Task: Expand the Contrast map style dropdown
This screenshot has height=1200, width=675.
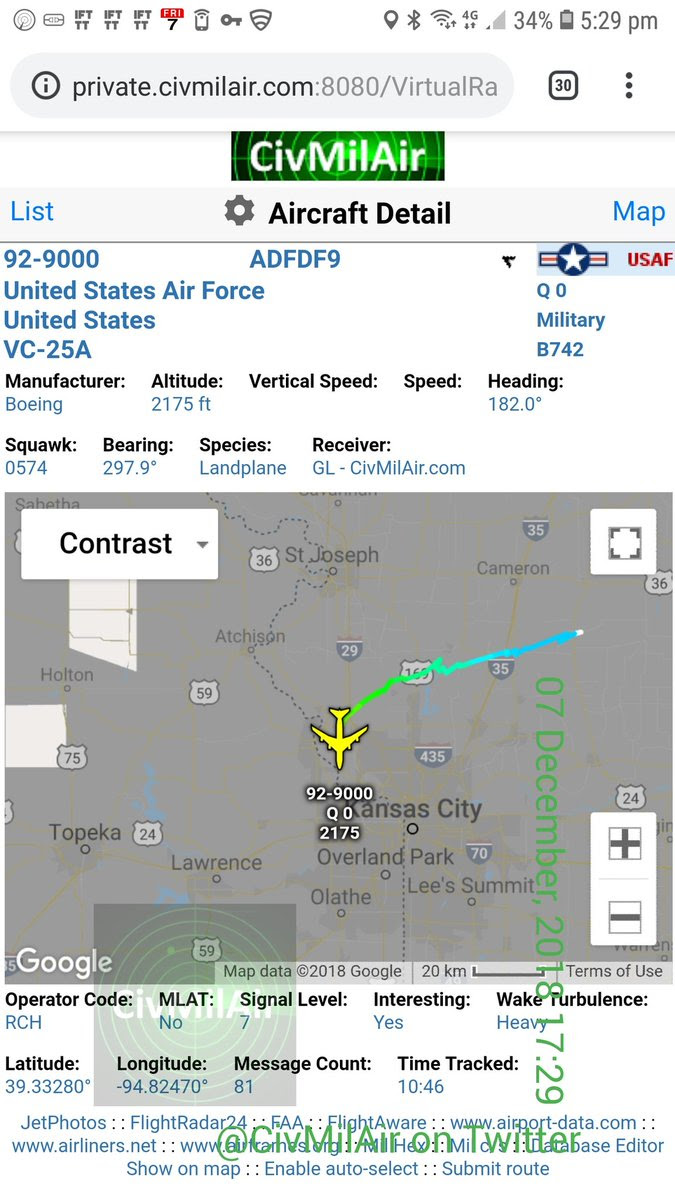Action: point(120,544)
